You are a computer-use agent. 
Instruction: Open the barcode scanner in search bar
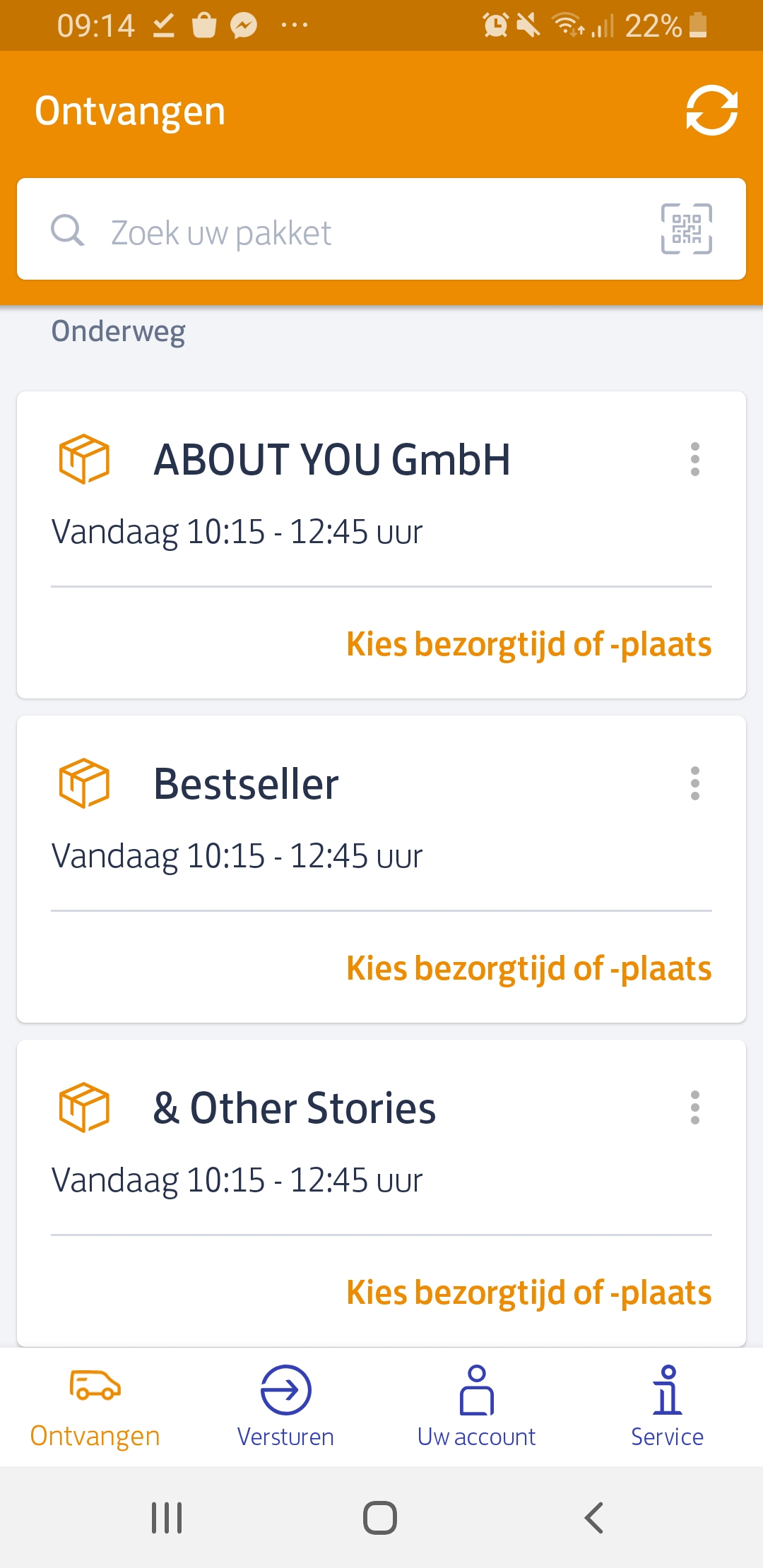click(686, 229)
